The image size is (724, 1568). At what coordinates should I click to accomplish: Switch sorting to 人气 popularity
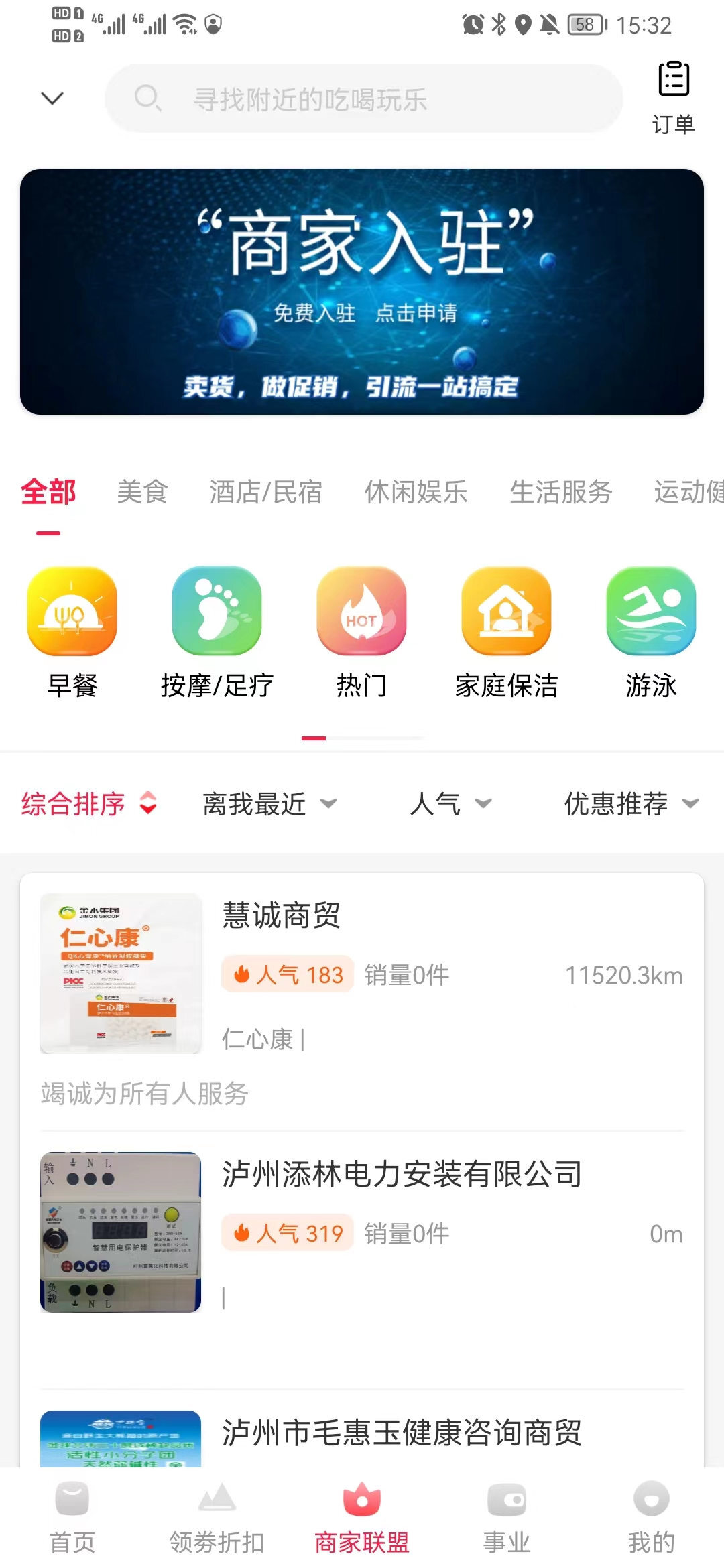(436, 804)
